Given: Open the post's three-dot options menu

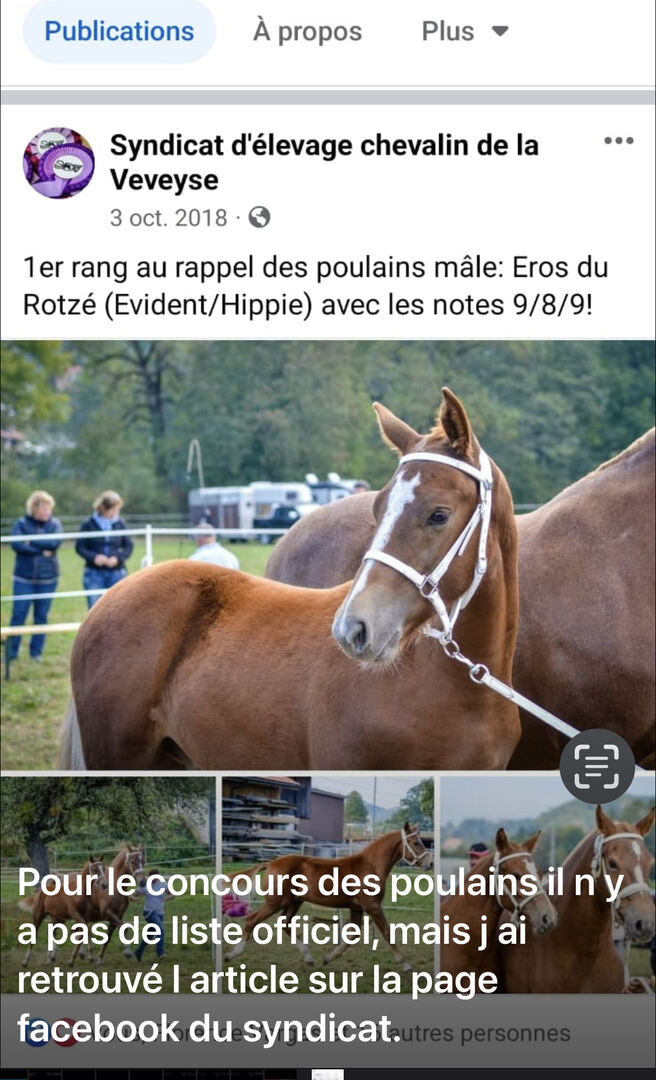Looking at the screenshot, I should click(x=619, y=141).
